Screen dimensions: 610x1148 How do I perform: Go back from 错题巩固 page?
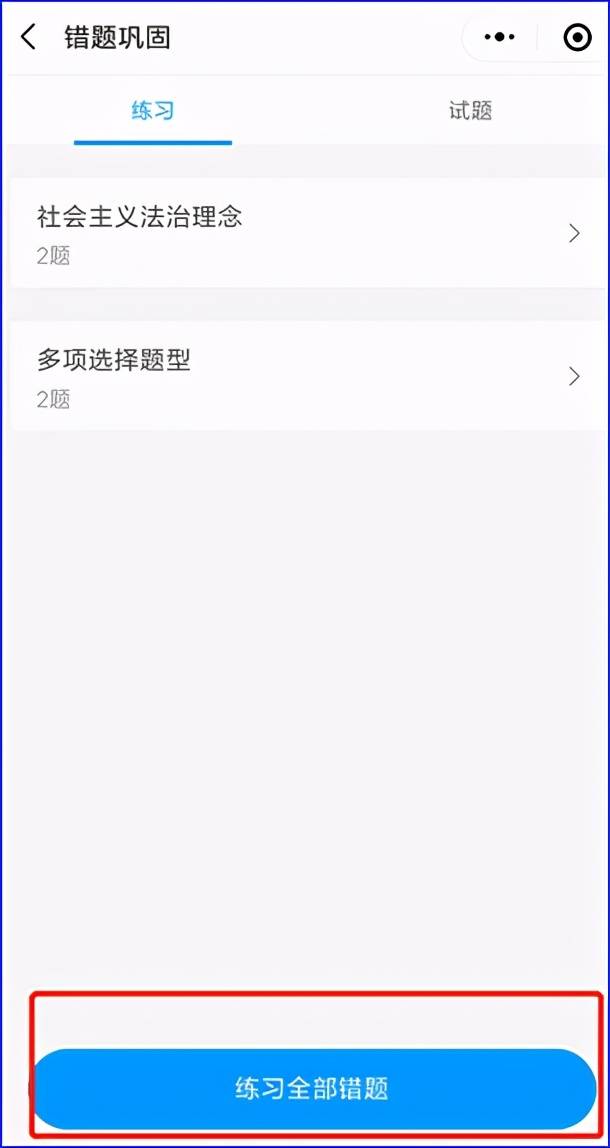(x=28, y=37)
